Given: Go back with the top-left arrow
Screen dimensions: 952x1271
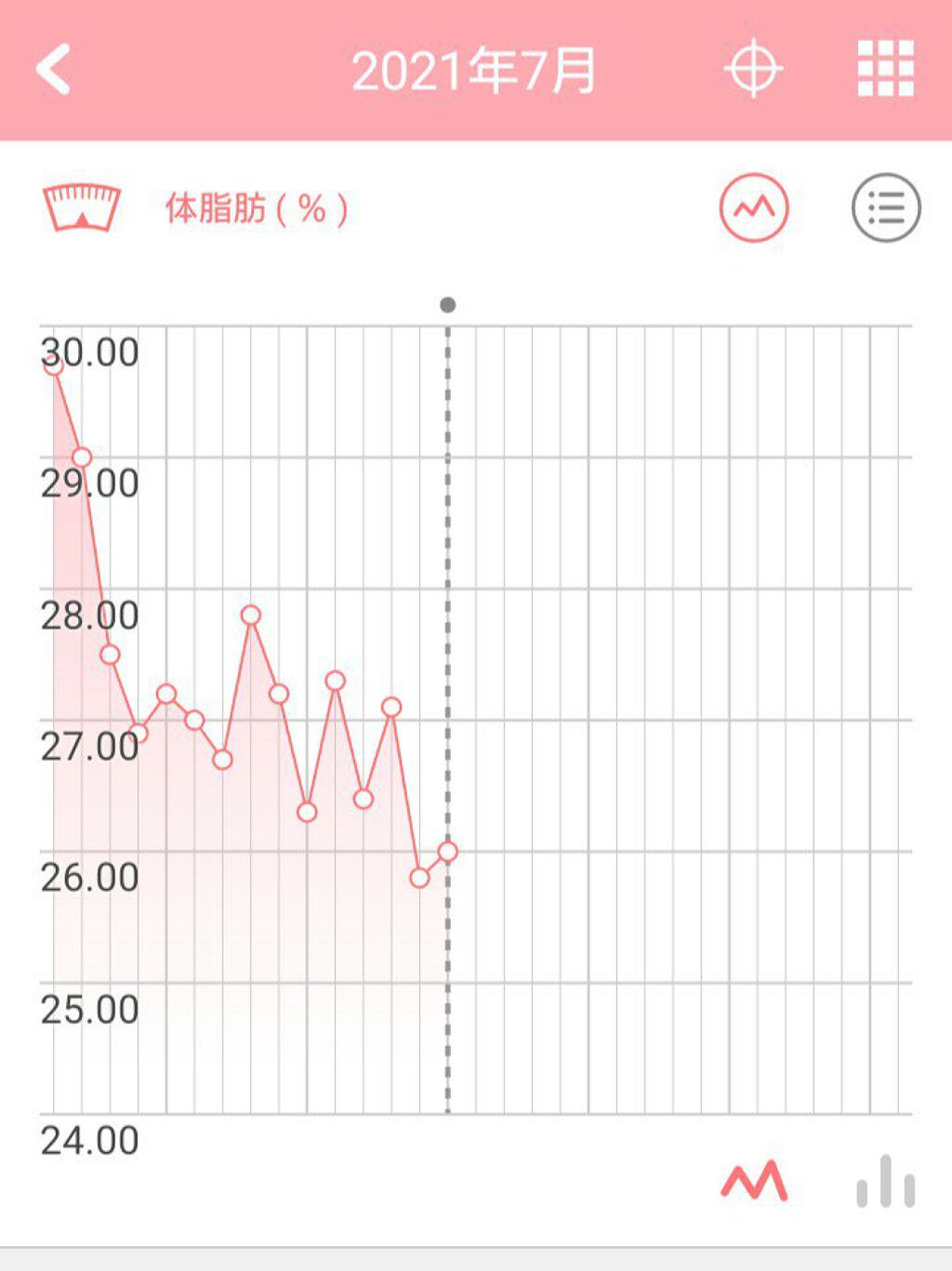Looking at the screenshot, I should point(54,70).
